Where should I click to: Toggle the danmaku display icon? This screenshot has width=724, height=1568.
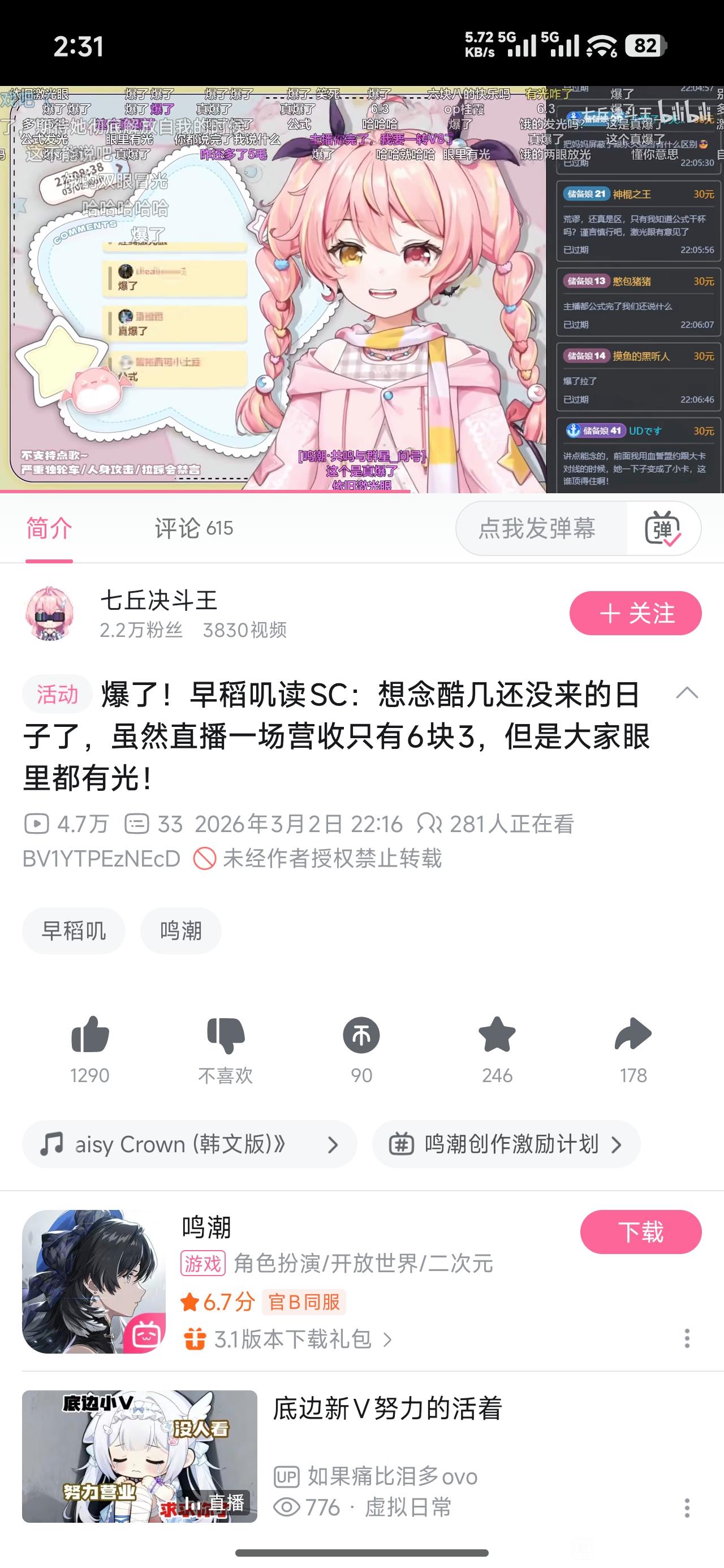click(662, 529)
